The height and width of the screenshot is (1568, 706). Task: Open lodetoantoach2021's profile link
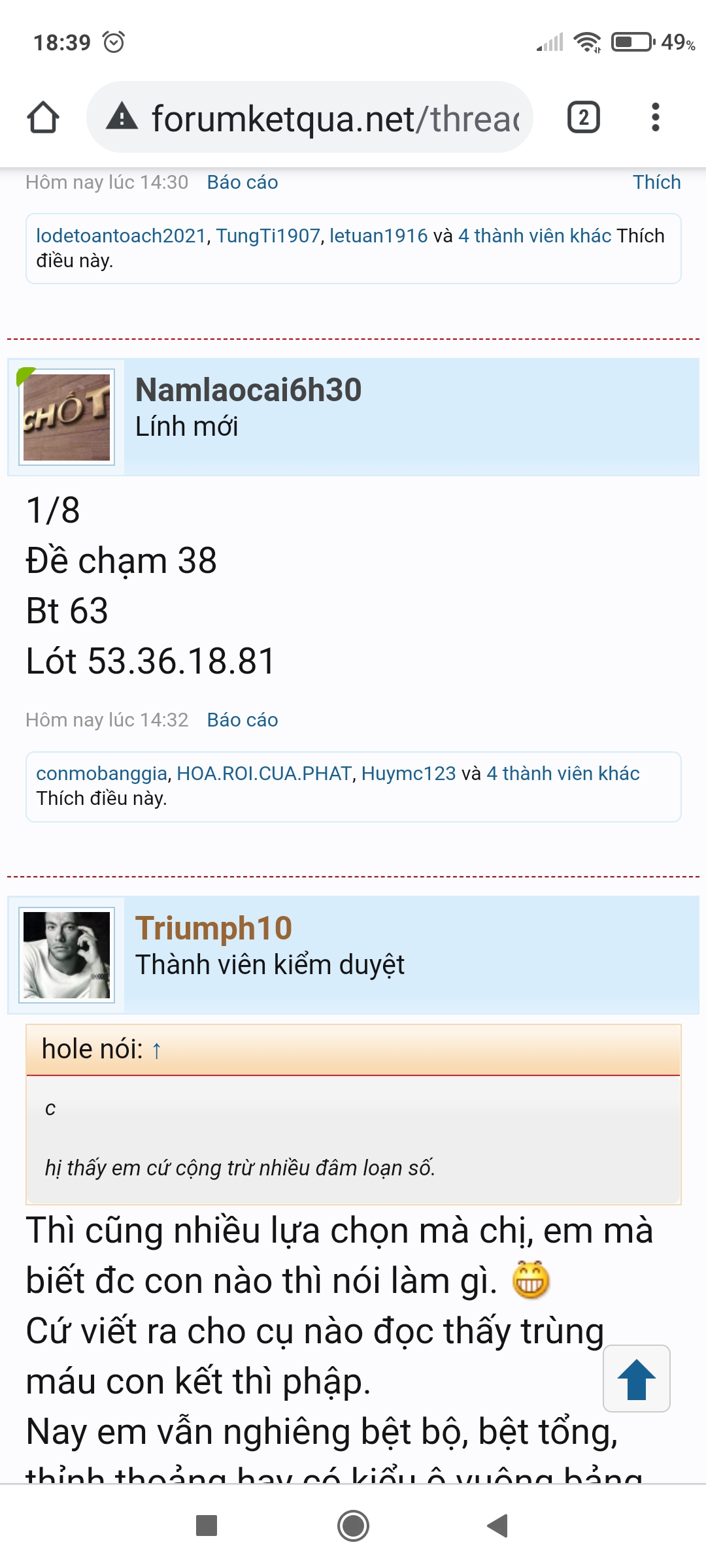(x=121, y=236)
